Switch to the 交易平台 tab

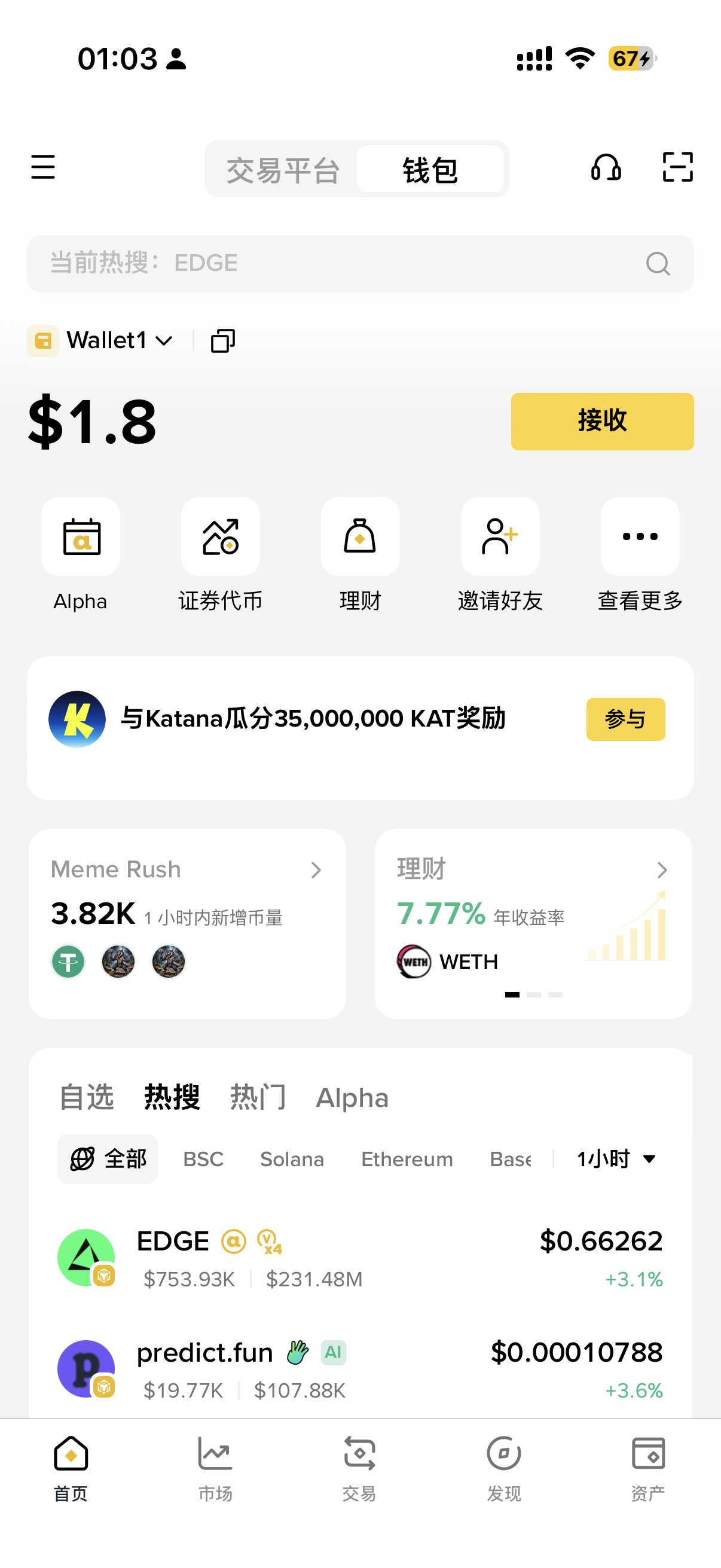click(x=282, y=170)
